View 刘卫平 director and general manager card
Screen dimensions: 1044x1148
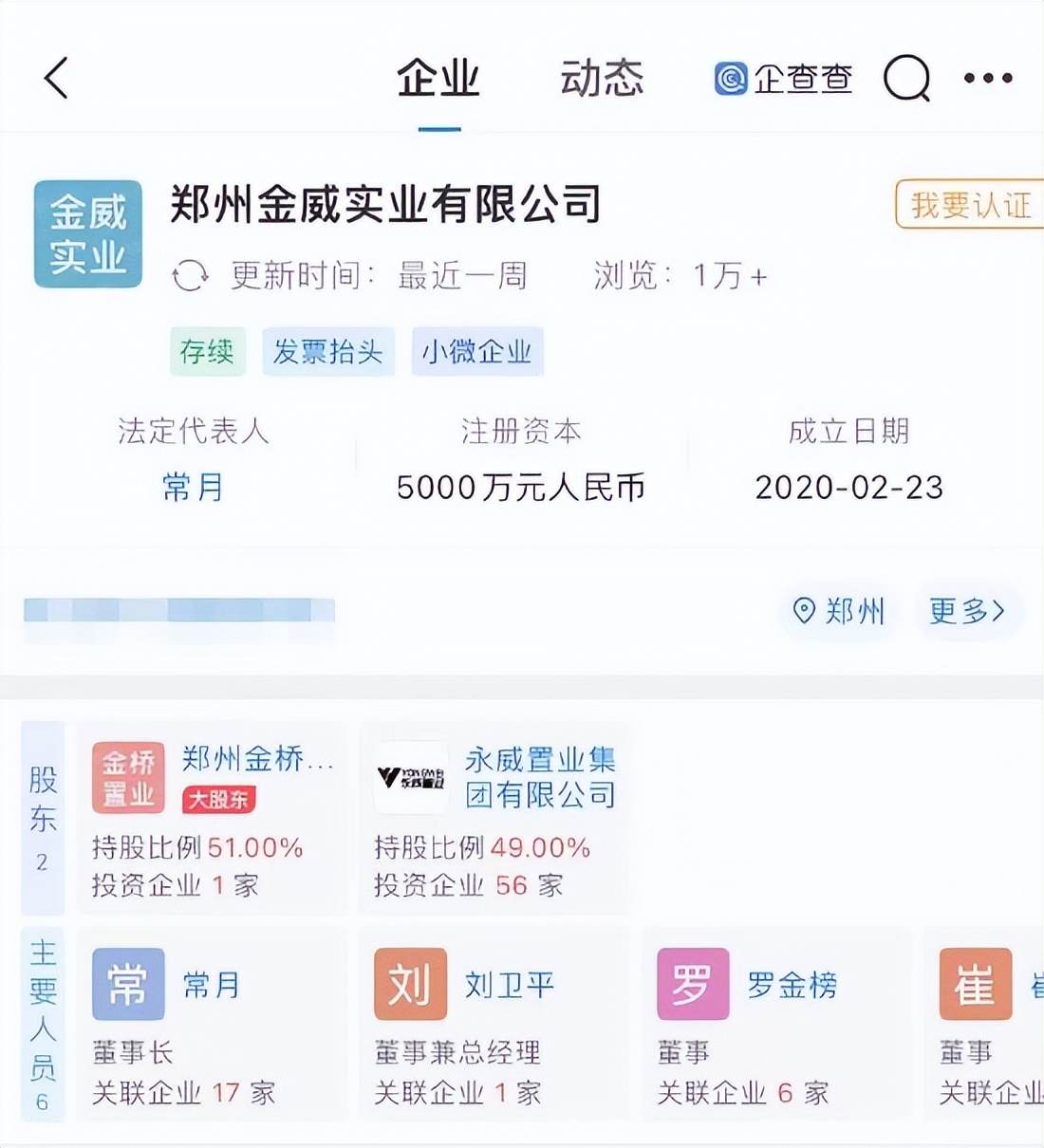pos(494,1026)
